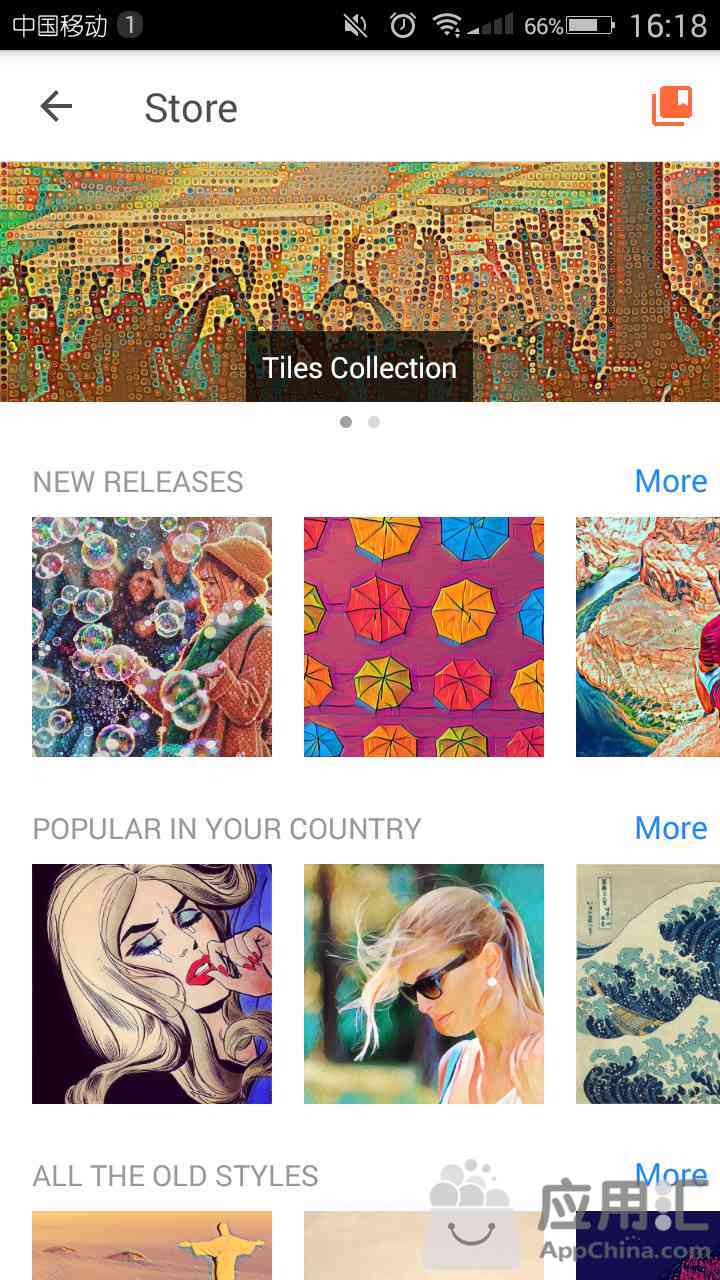See more New Releases styles
720x1280 pixels.
670,481
